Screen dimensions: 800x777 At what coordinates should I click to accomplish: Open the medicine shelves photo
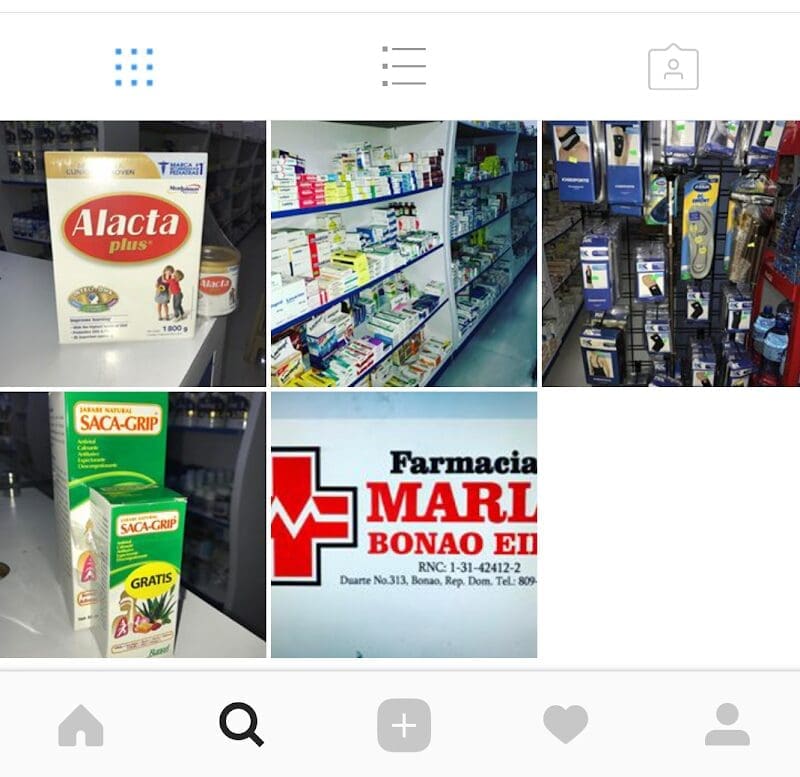click(x=404, y=253)
